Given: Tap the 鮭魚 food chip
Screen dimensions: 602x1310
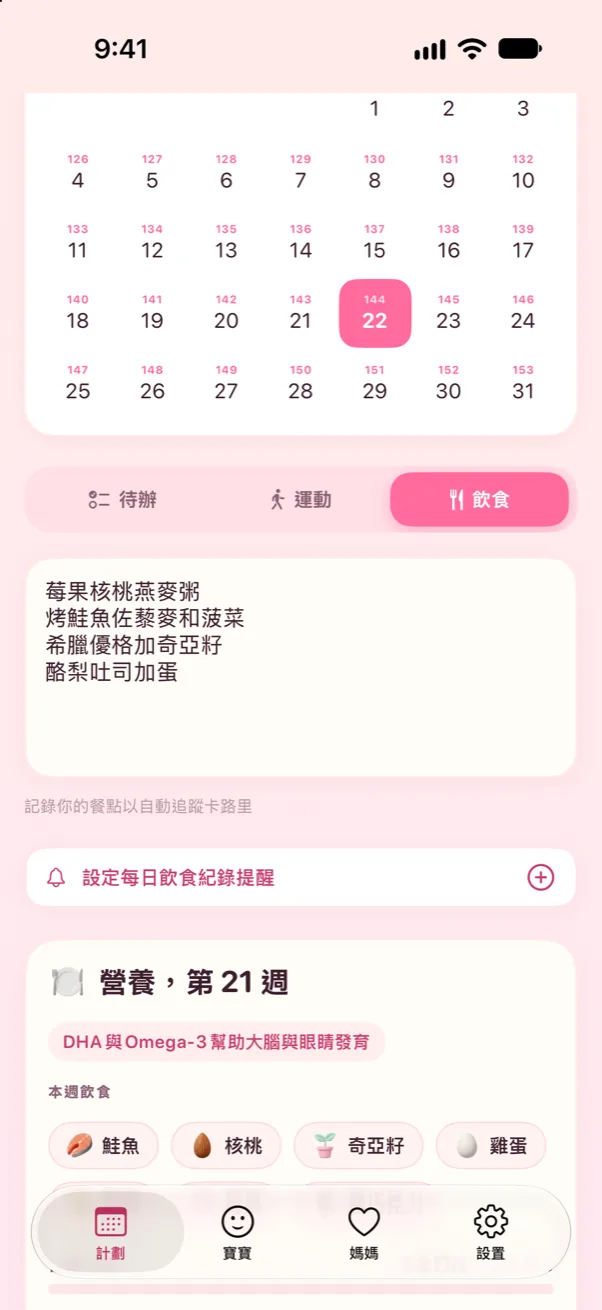Looking at the screenshot, I should pos(103,1146).
